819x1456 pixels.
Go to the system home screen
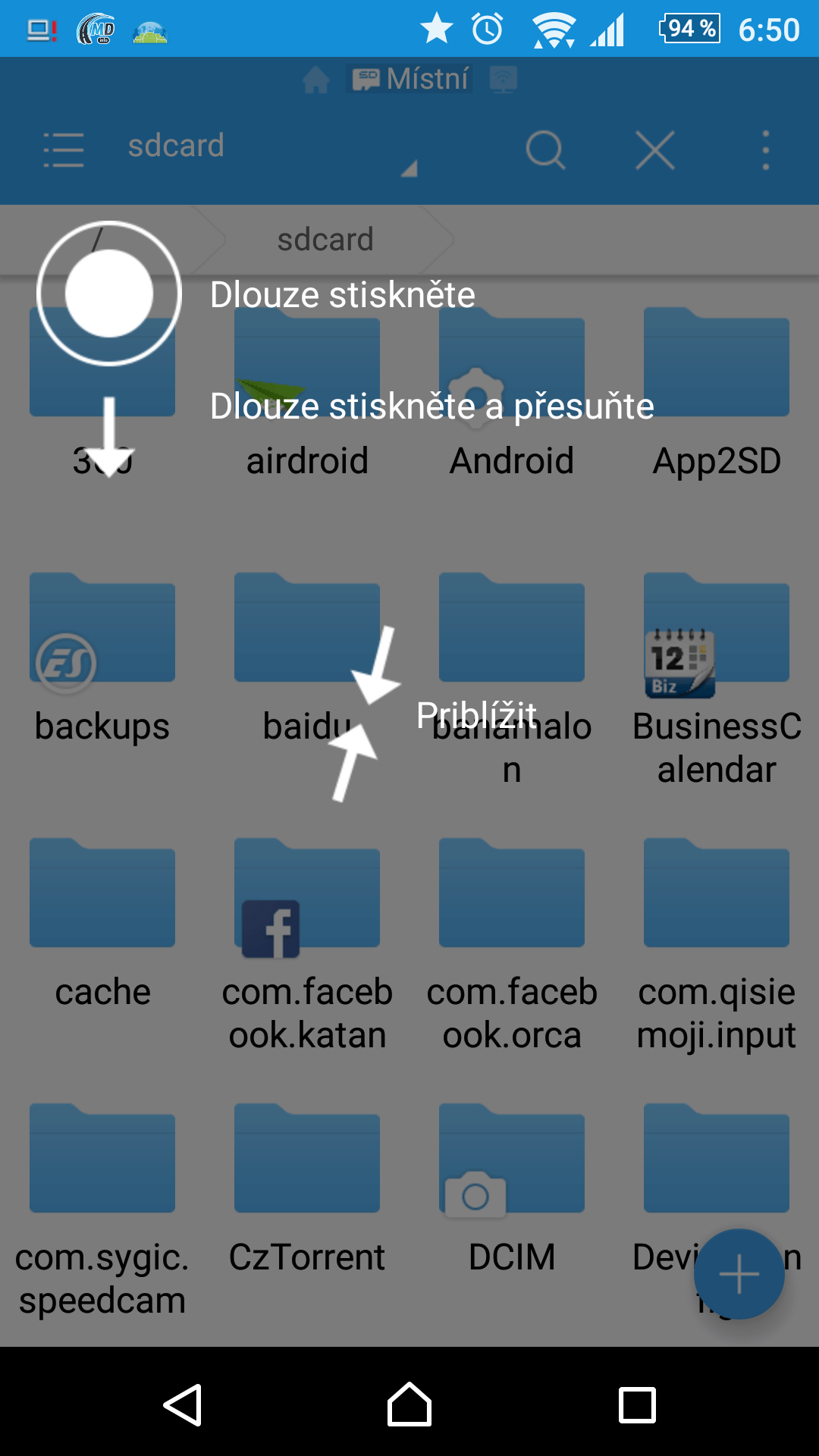tap(409, 1404)
